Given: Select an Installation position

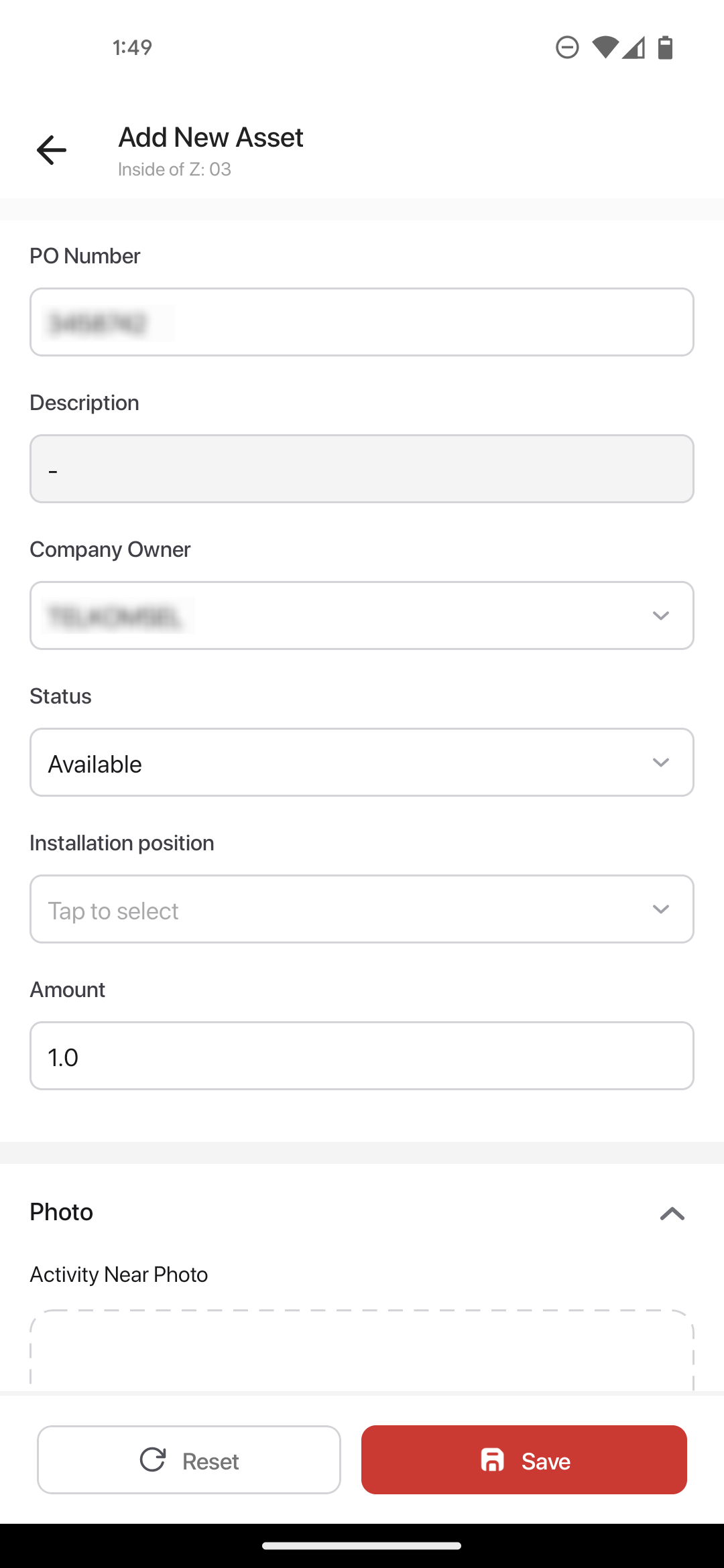Looking at the screenshot, I should pyautogui.click(x=362, y=909).
